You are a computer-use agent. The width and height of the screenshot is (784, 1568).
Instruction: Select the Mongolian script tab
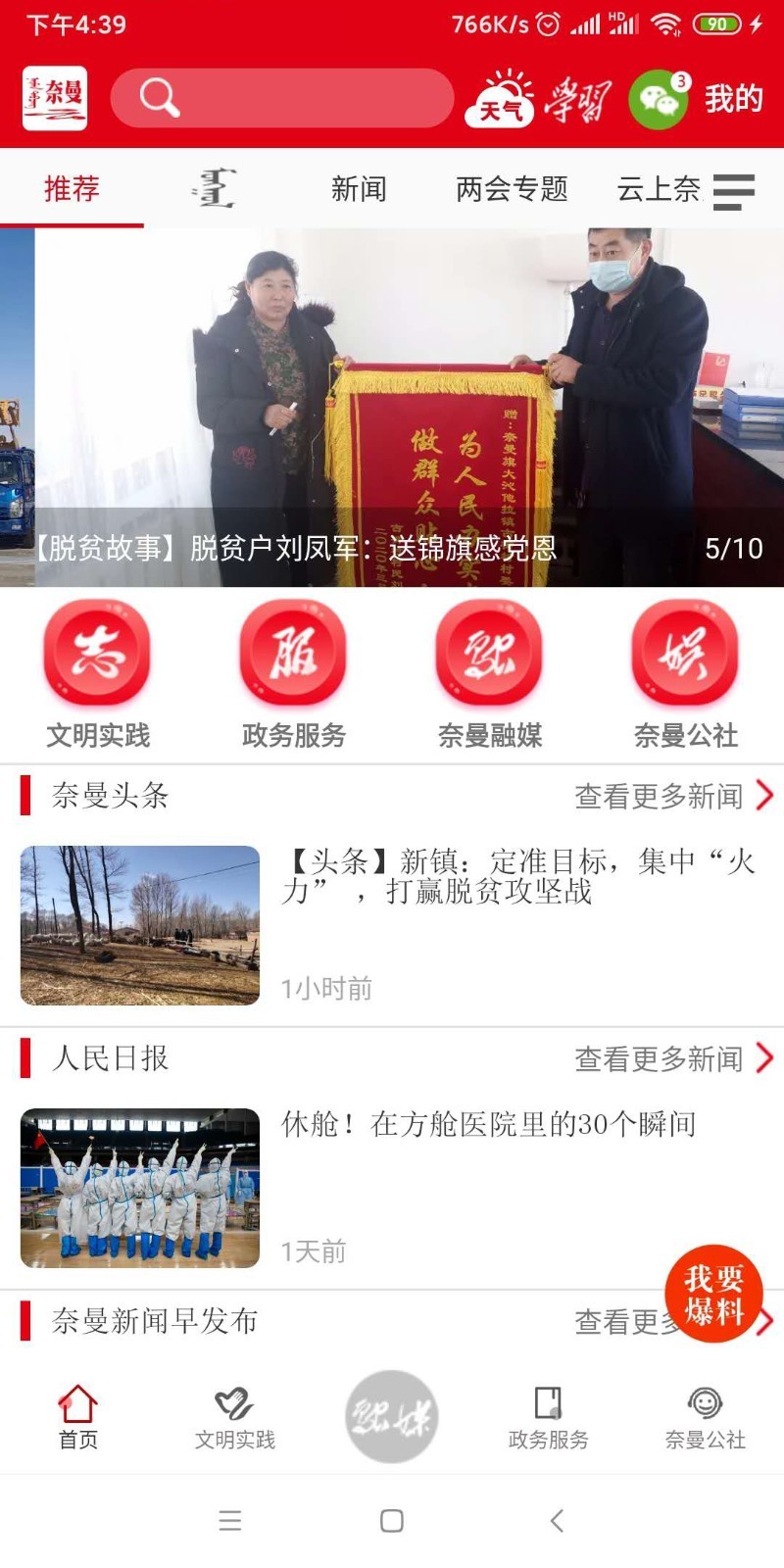tap(215, 188)
